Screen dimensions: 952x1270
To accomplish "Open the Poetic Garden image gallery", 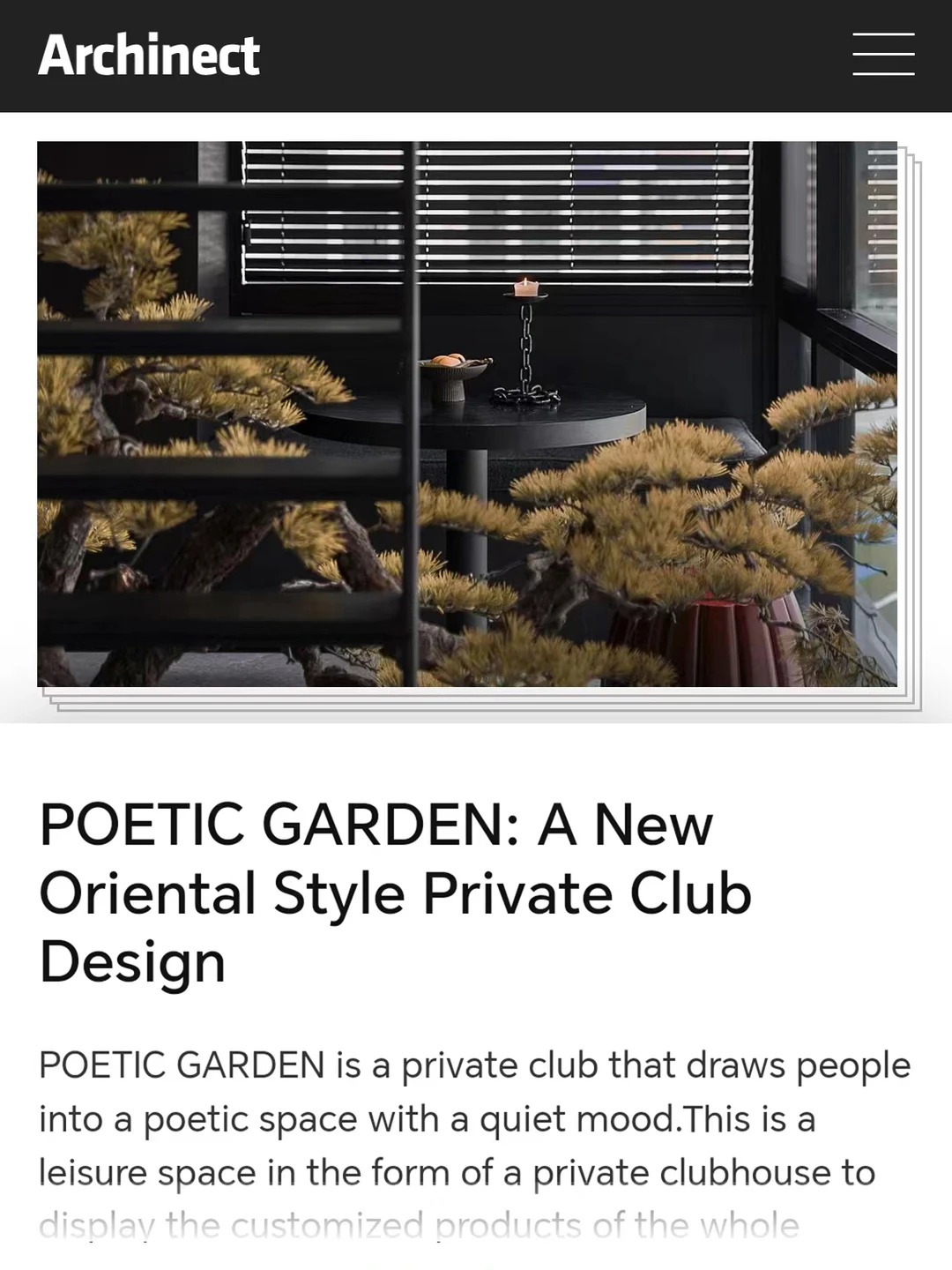I will pyautogui.click(x=467, y=415).
